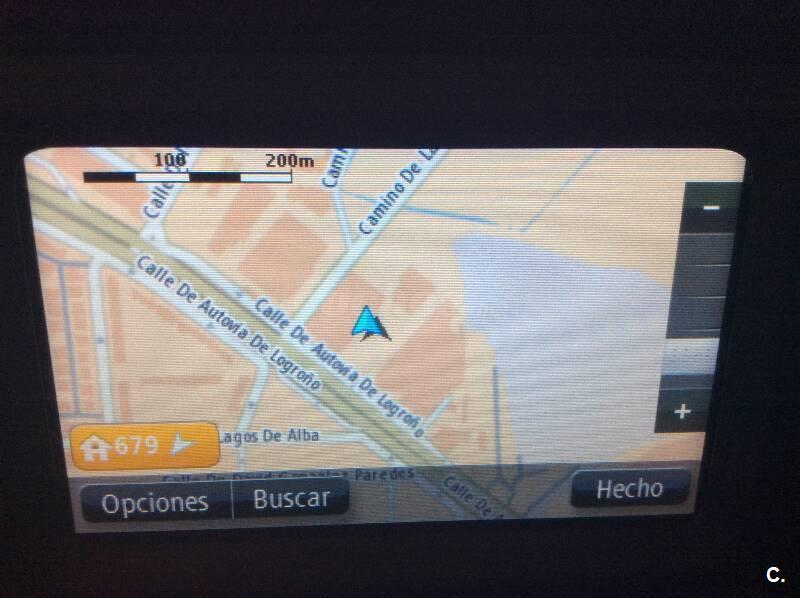The image size is (800, 598).
Task: Open the Opciones menu
Action: pos(155,502)
